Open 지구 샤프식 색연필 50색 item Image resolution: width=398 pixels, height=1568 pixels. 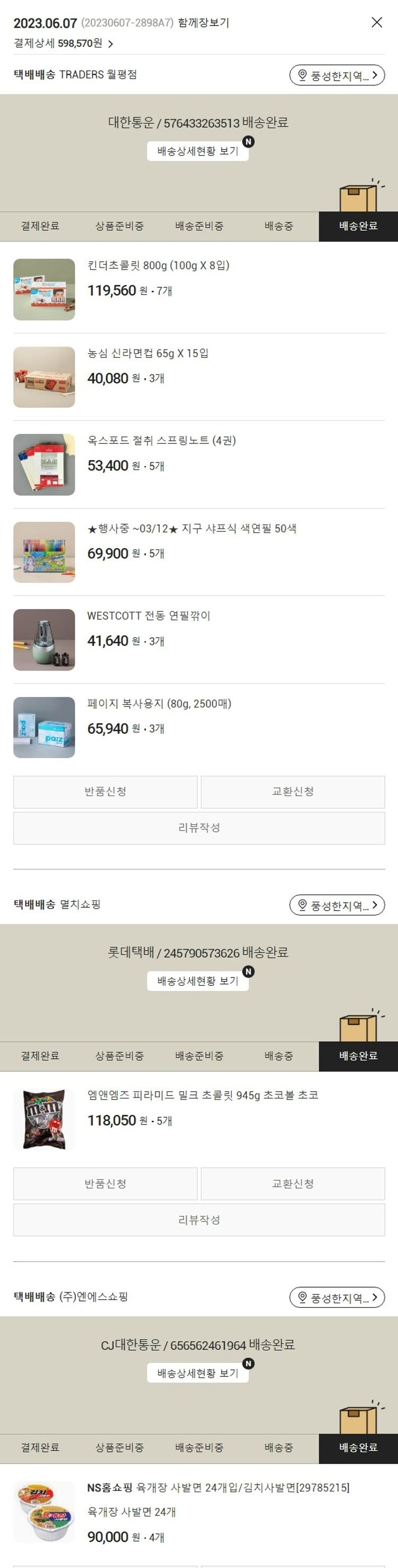192,528
